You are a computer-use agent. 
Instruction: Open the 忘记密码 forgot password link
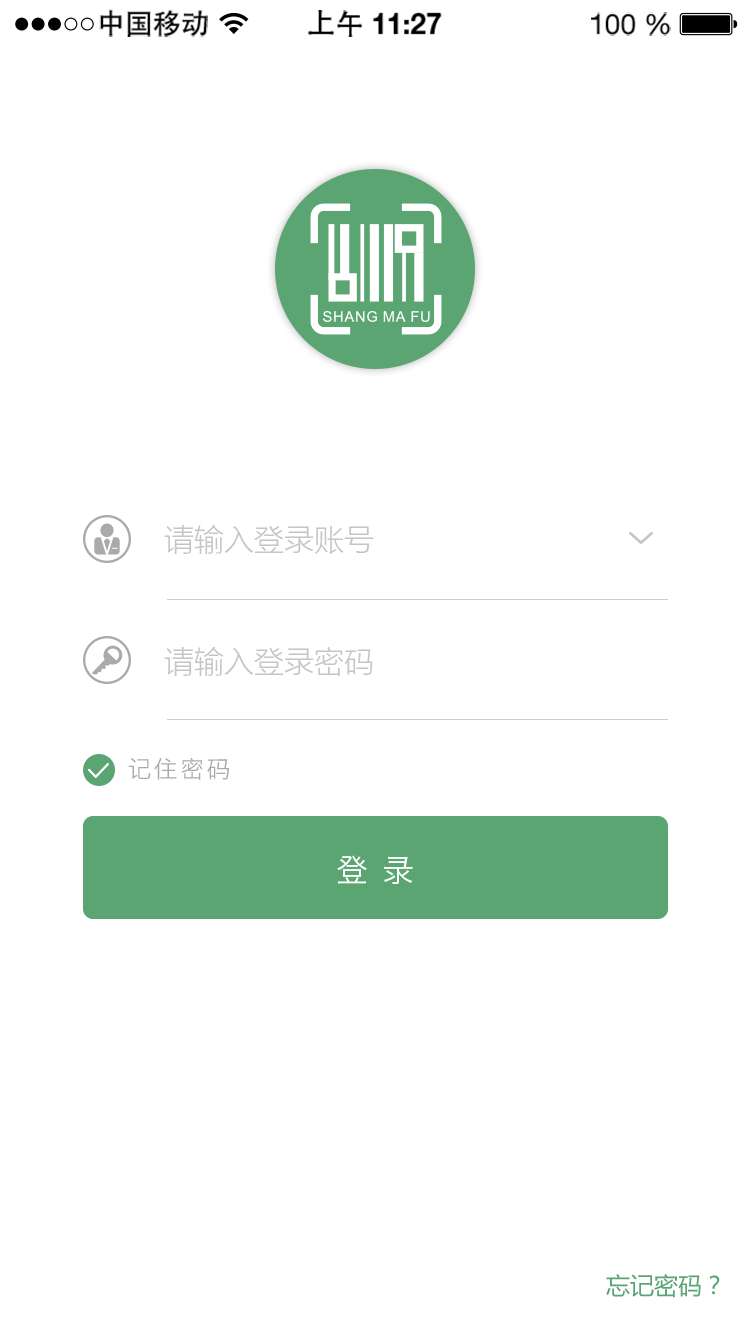[x=663, y=1286]
